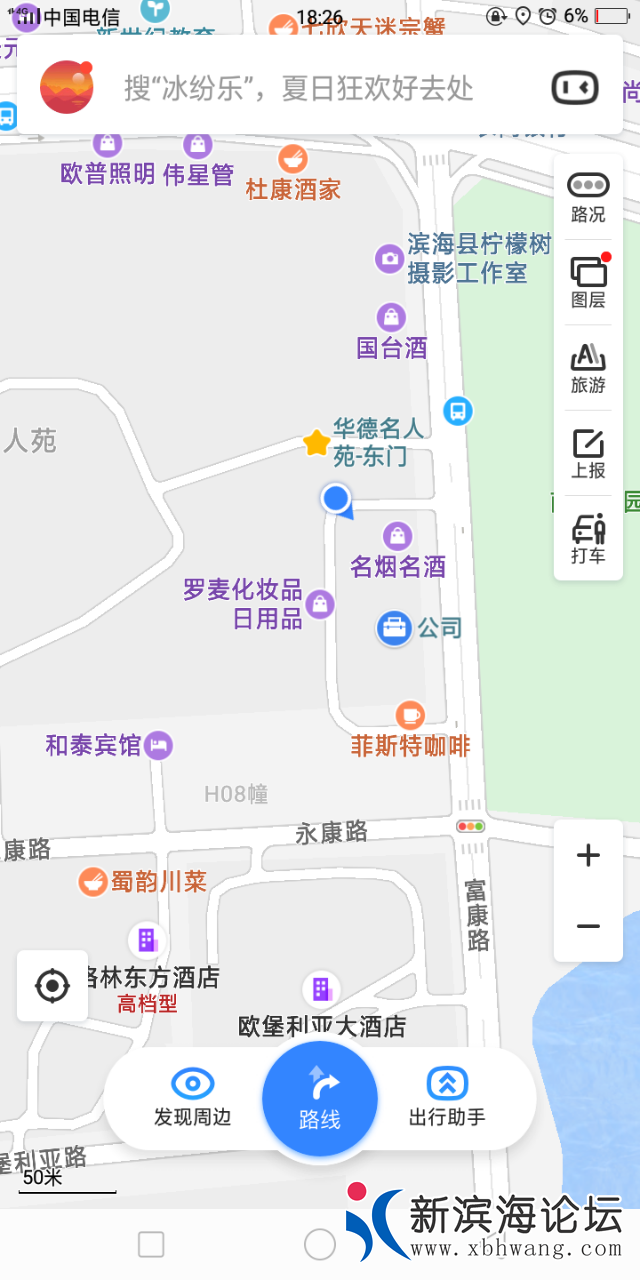Open the search box at the top
Image resolution: width=640 pixels, height=1280 pixels.
300,88
